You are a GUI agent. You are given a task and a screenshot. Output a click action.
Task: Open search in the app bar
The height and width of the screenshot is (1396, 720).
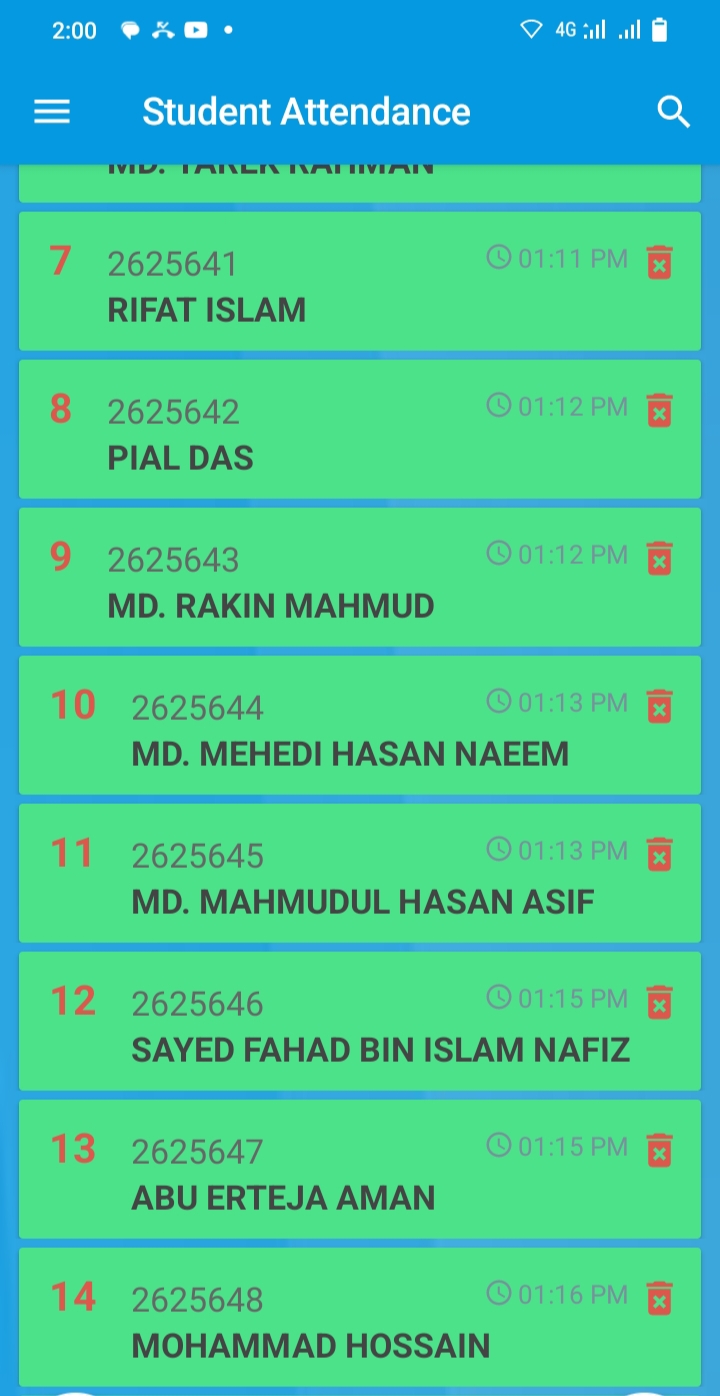(674, 112)
